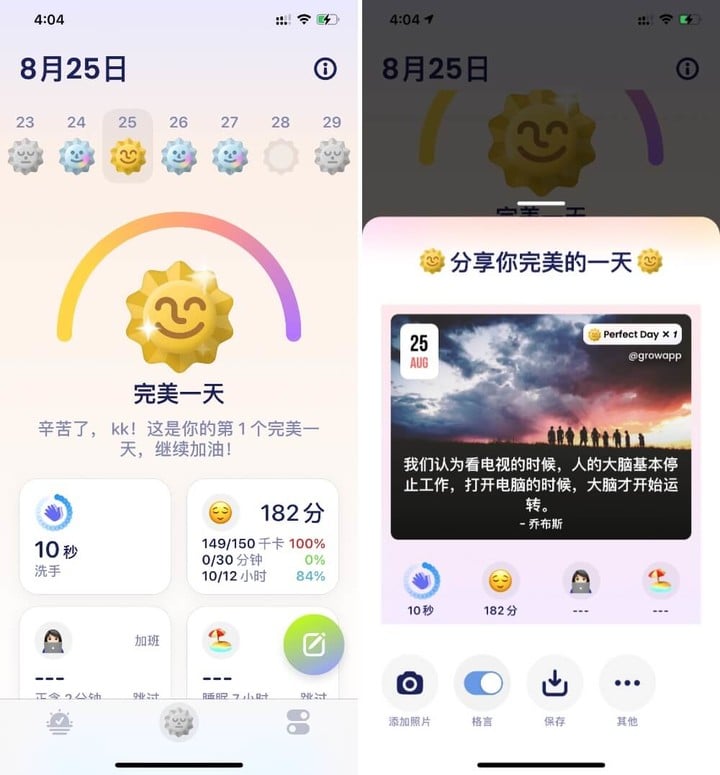Image resolution: width=720 pixels, height=775 pixels.
Task: Open the 洗手 10秒 card
Action: point(95,536)
